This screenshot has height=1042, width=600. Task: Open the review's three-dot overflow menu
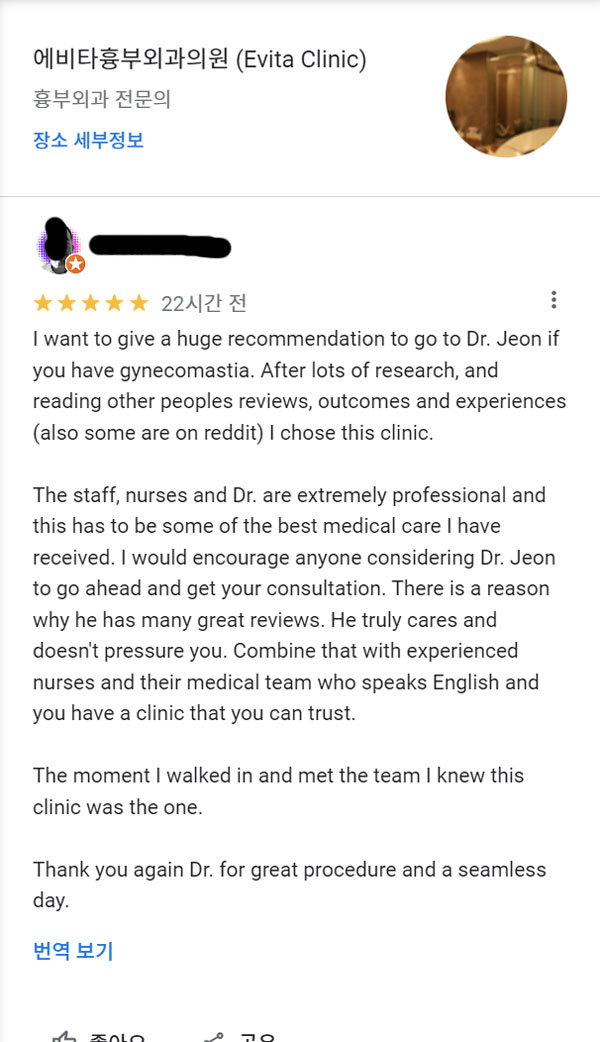pyautogui.click(x=553, y=300)
